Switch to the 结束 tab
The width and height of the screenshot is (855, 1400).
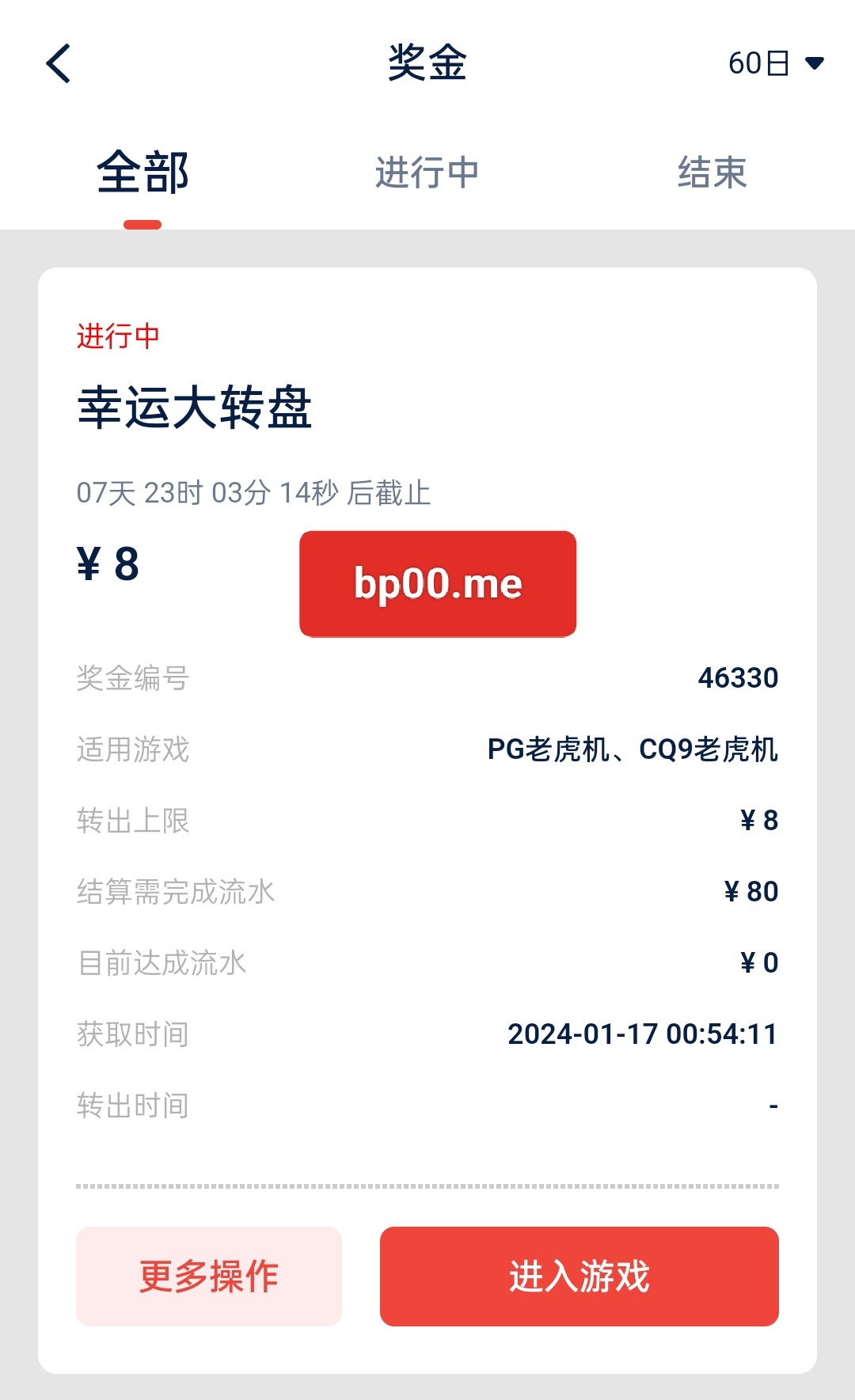pyautogui.click(x=712, y=173)
